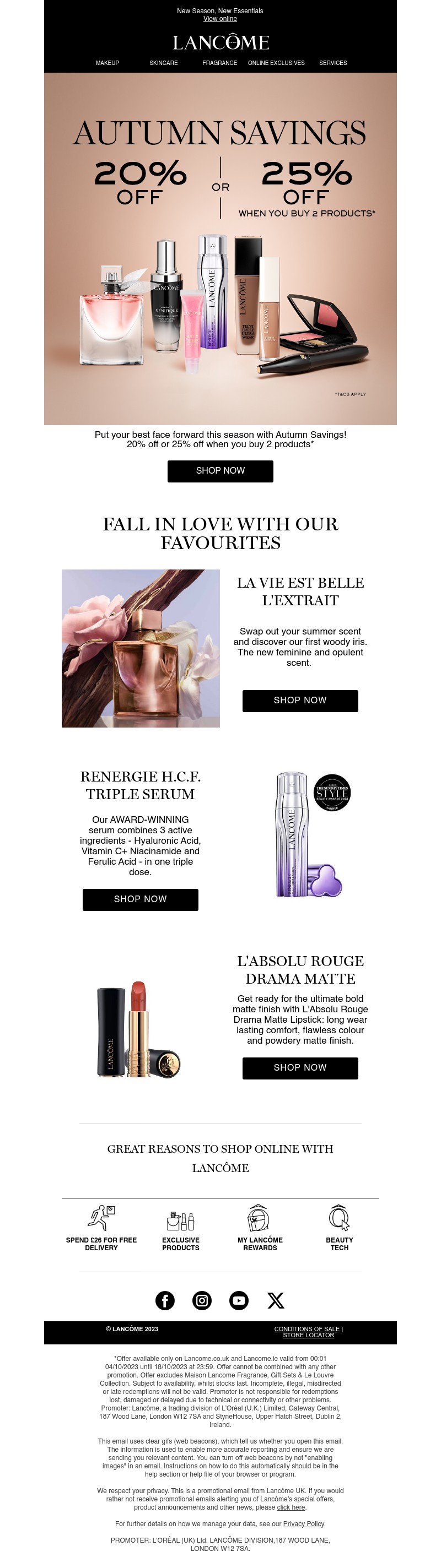Open the Privacy Policy link

(x=303, y=1523)
